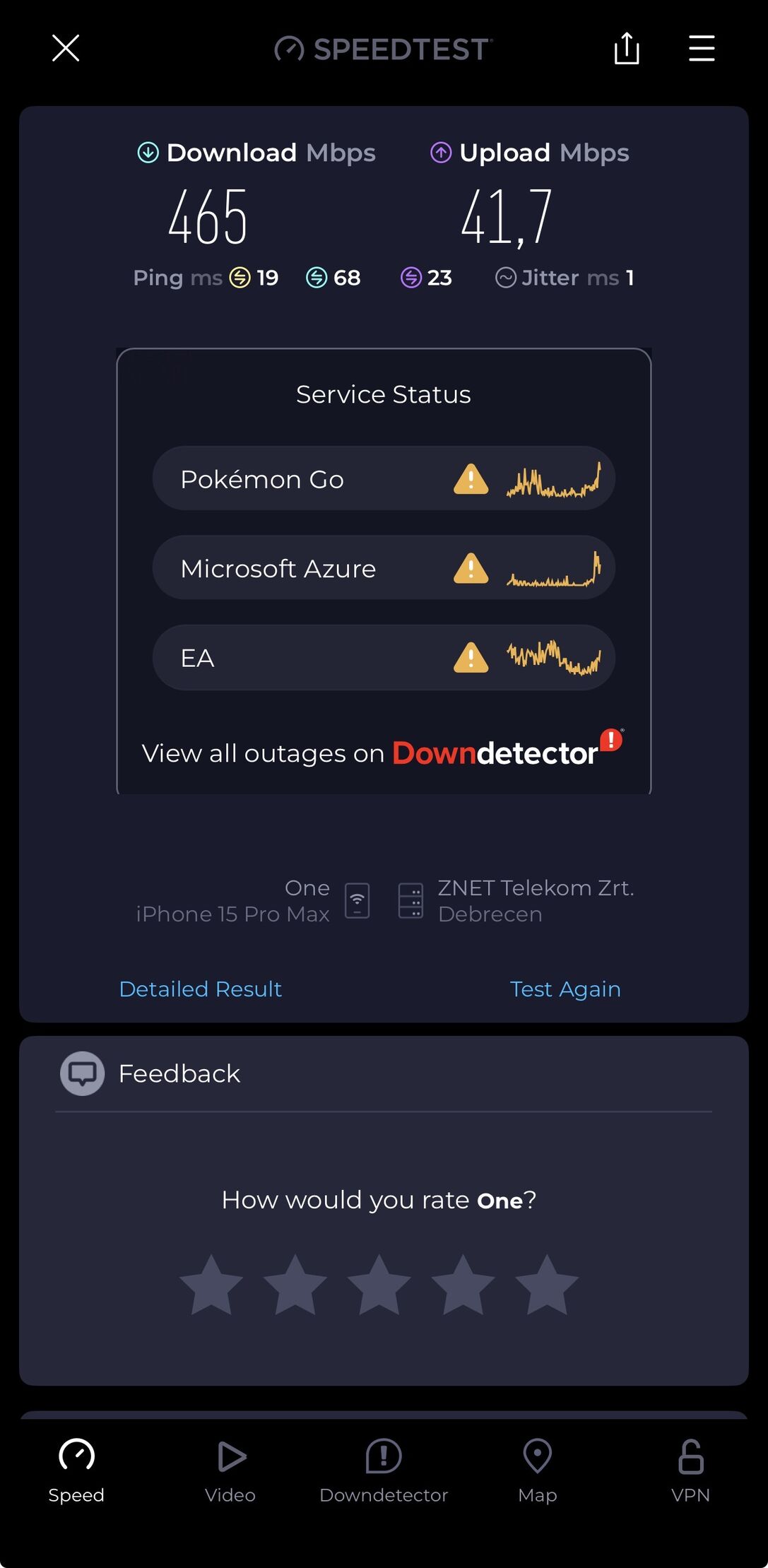
Task: Switch to the Video tab
Action: [230, 1470]
